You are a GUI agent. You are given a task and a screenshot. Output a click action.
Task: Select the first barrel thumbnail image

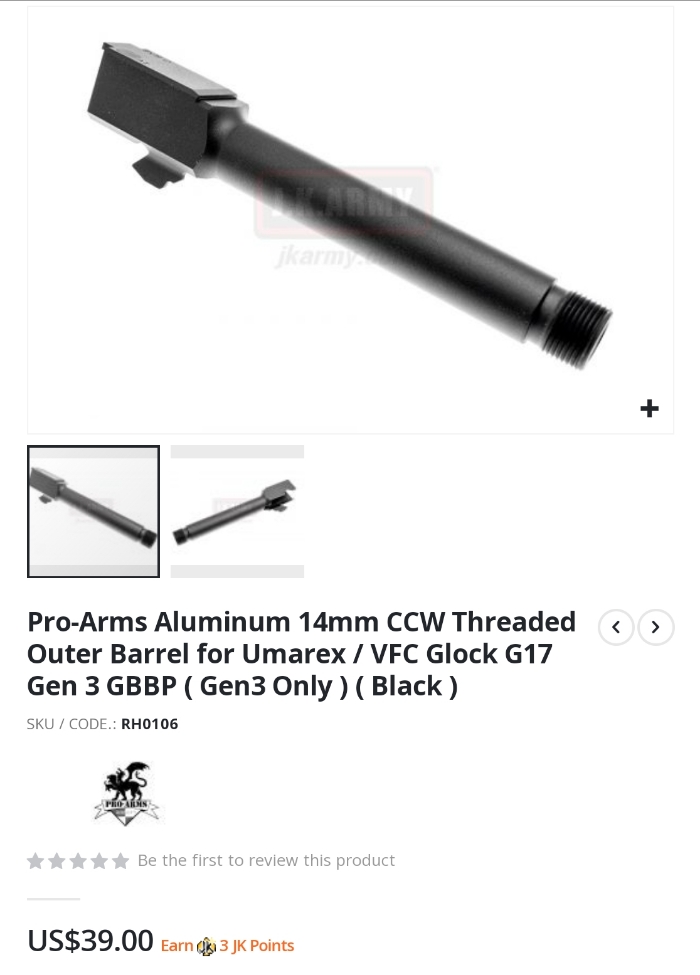[93, 511]
